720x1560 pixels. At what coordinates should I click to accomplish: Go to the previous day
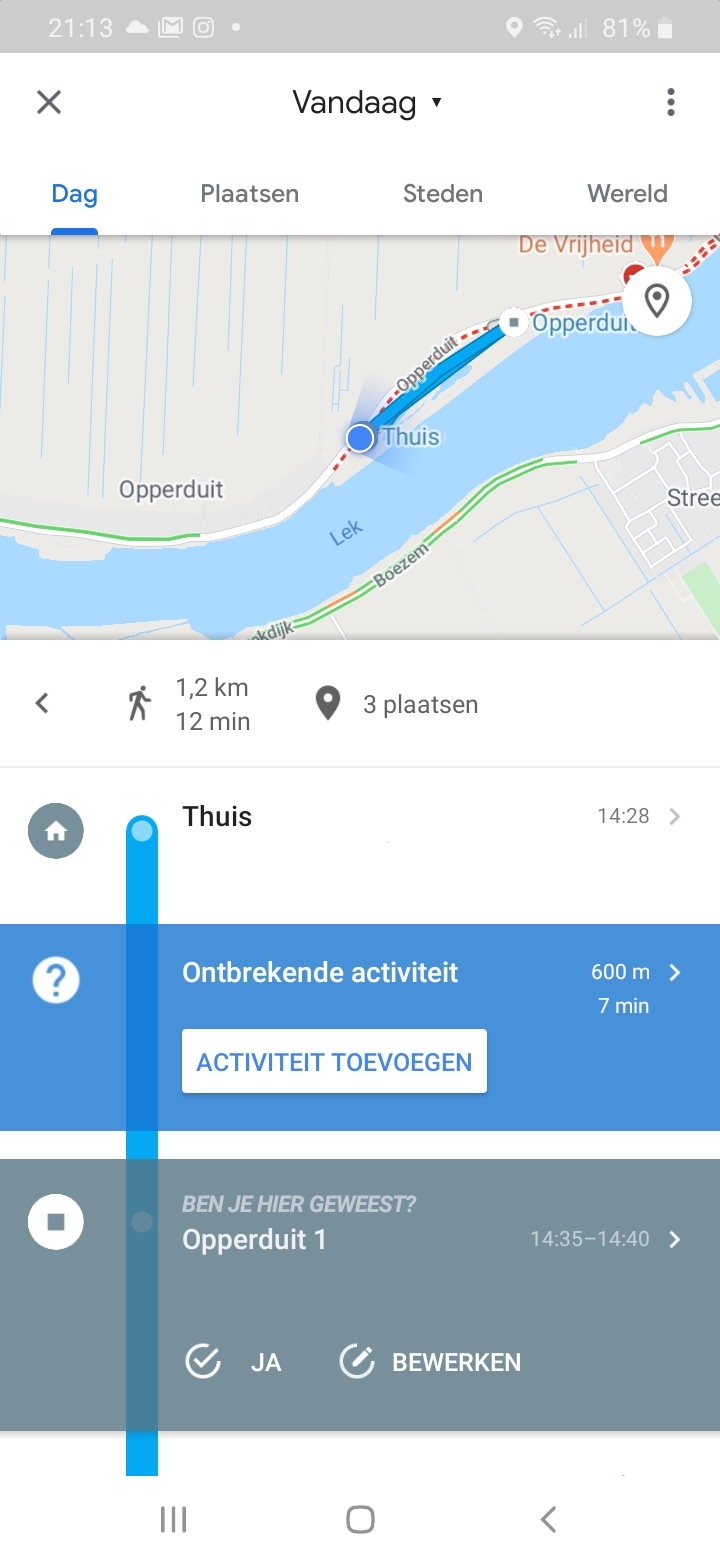(x=42, y=704)
